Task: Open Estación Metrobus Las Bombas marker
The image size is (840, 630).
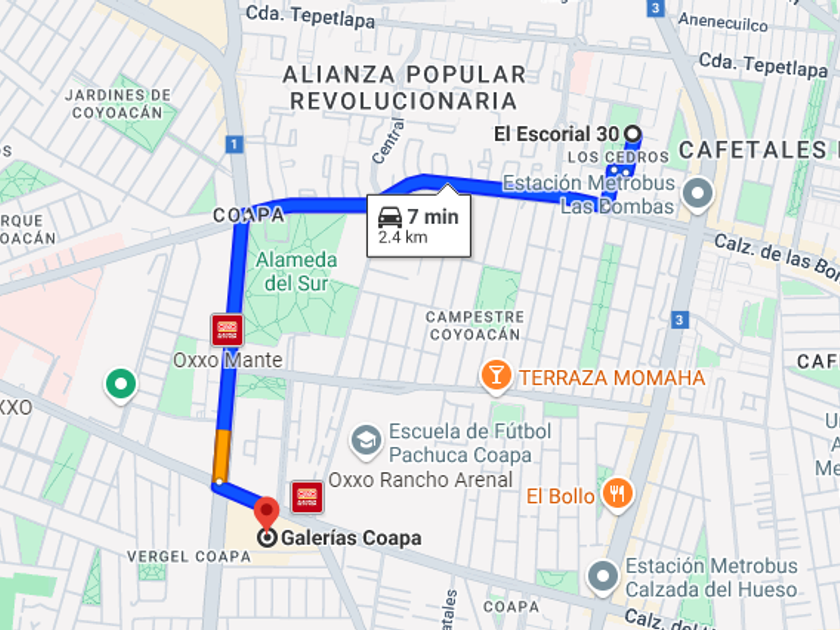Action: [x=697, y=194]
